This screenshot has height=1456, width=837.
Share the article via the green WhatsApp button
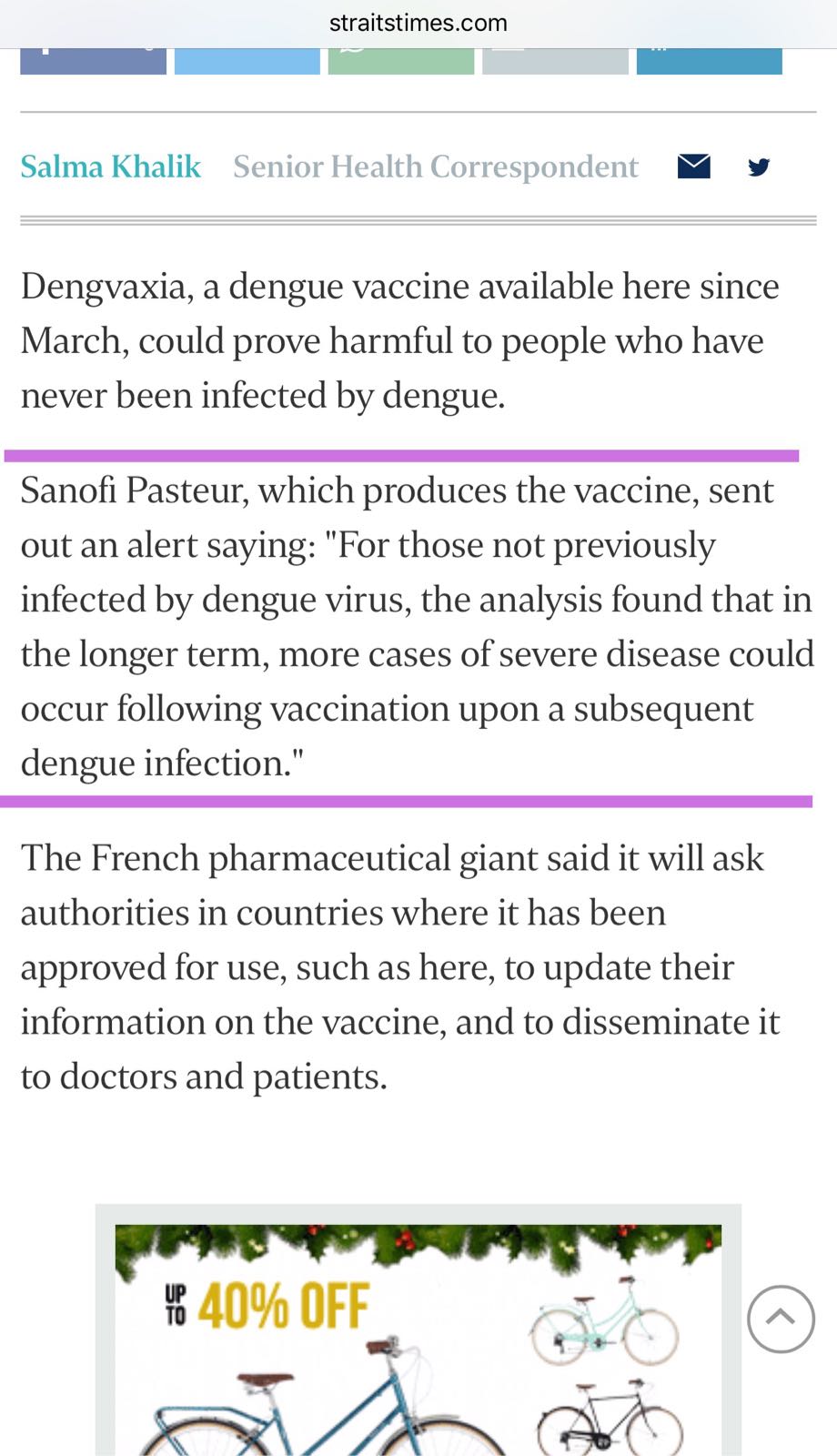click(x=401, y=58)
